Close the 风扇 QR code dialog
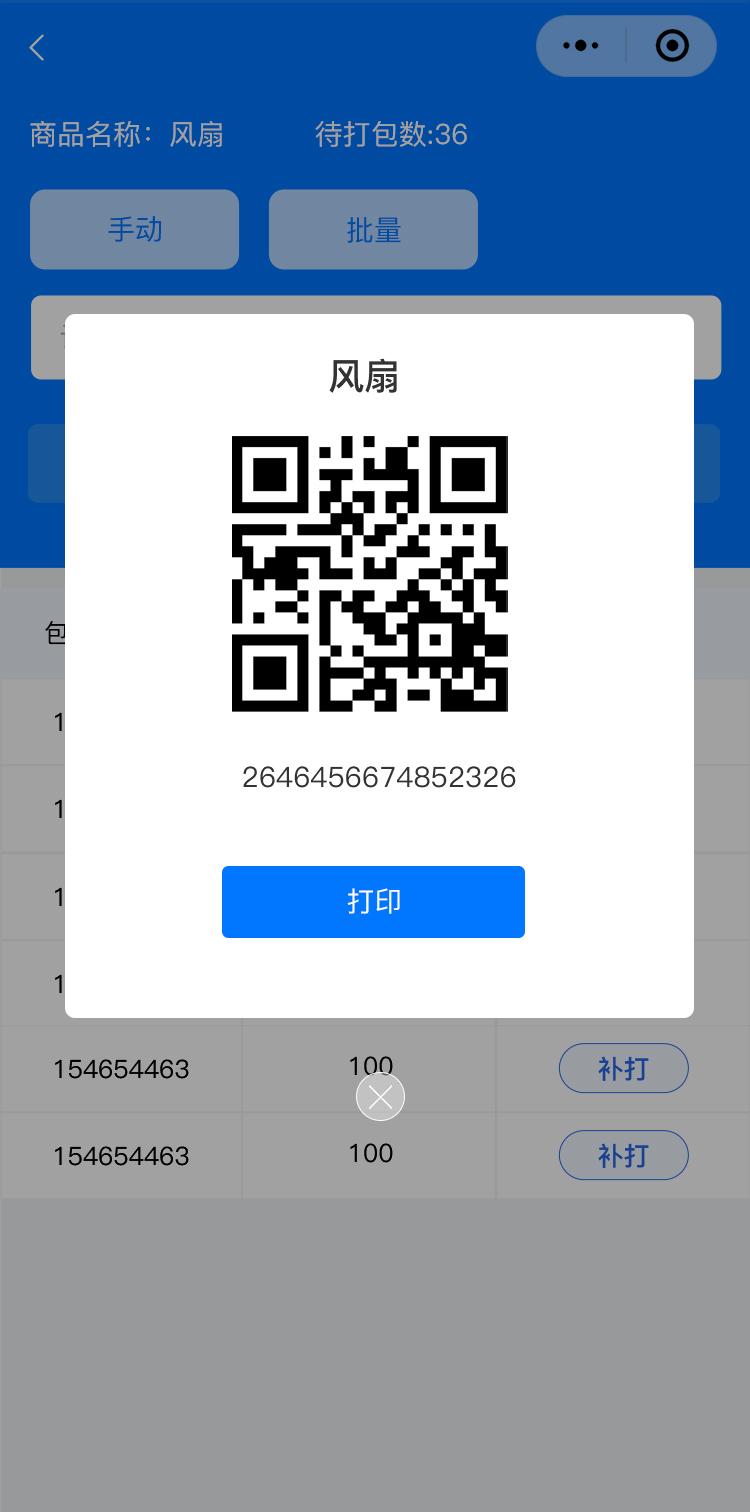The height and width of the screenshot is (1512, 750). coord(380,1097)
